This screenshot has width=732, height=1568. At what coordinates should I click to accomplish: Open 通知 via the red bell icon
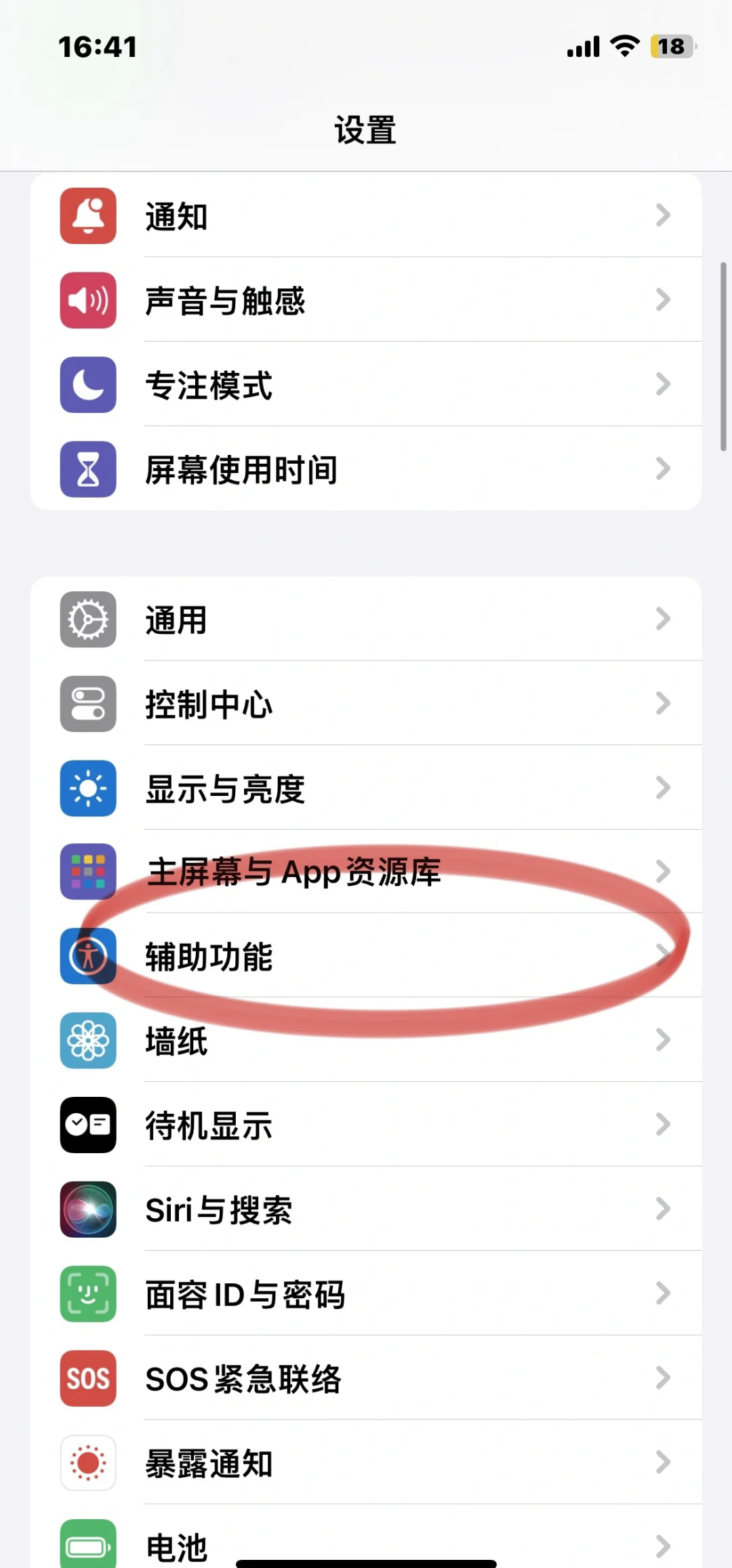(87, 216)
